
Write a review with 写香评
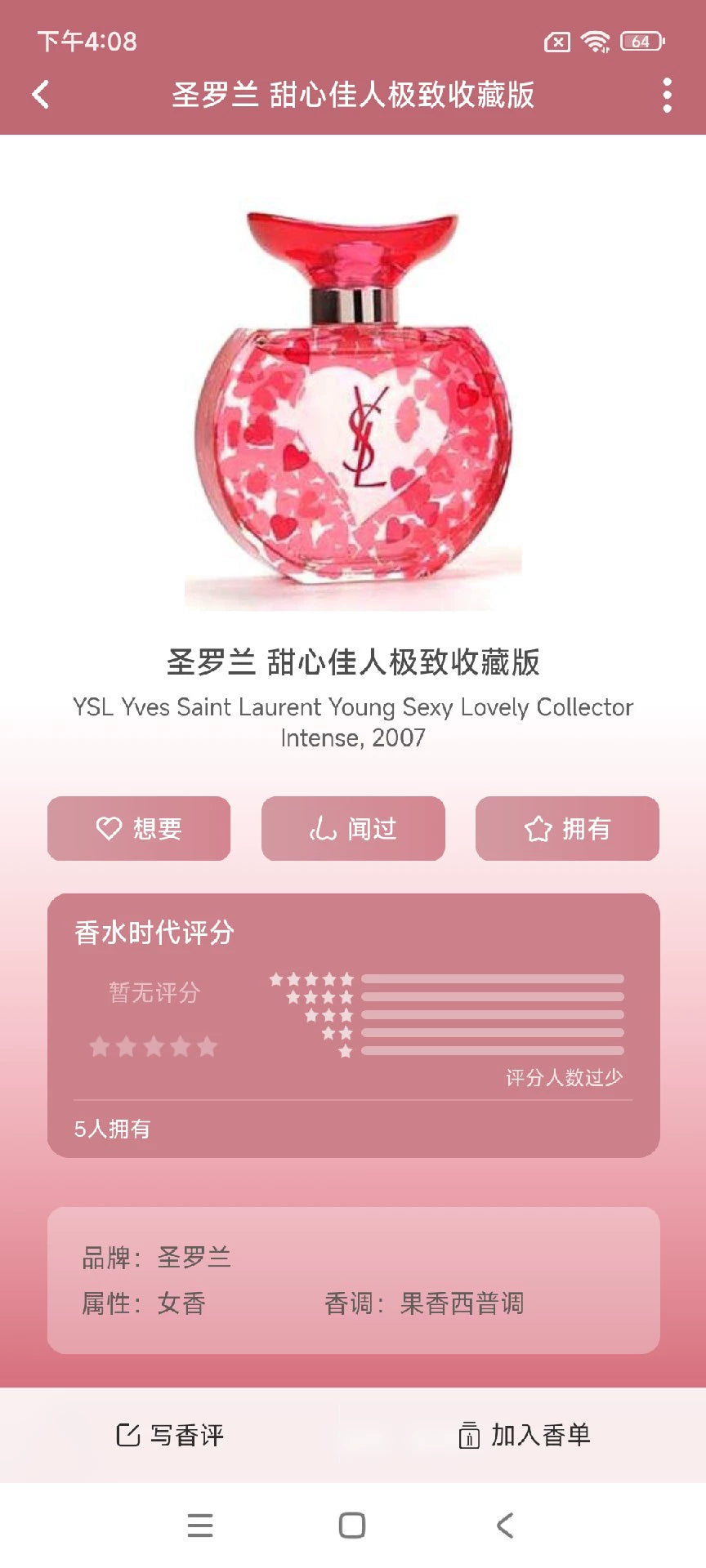(170, 1435)
